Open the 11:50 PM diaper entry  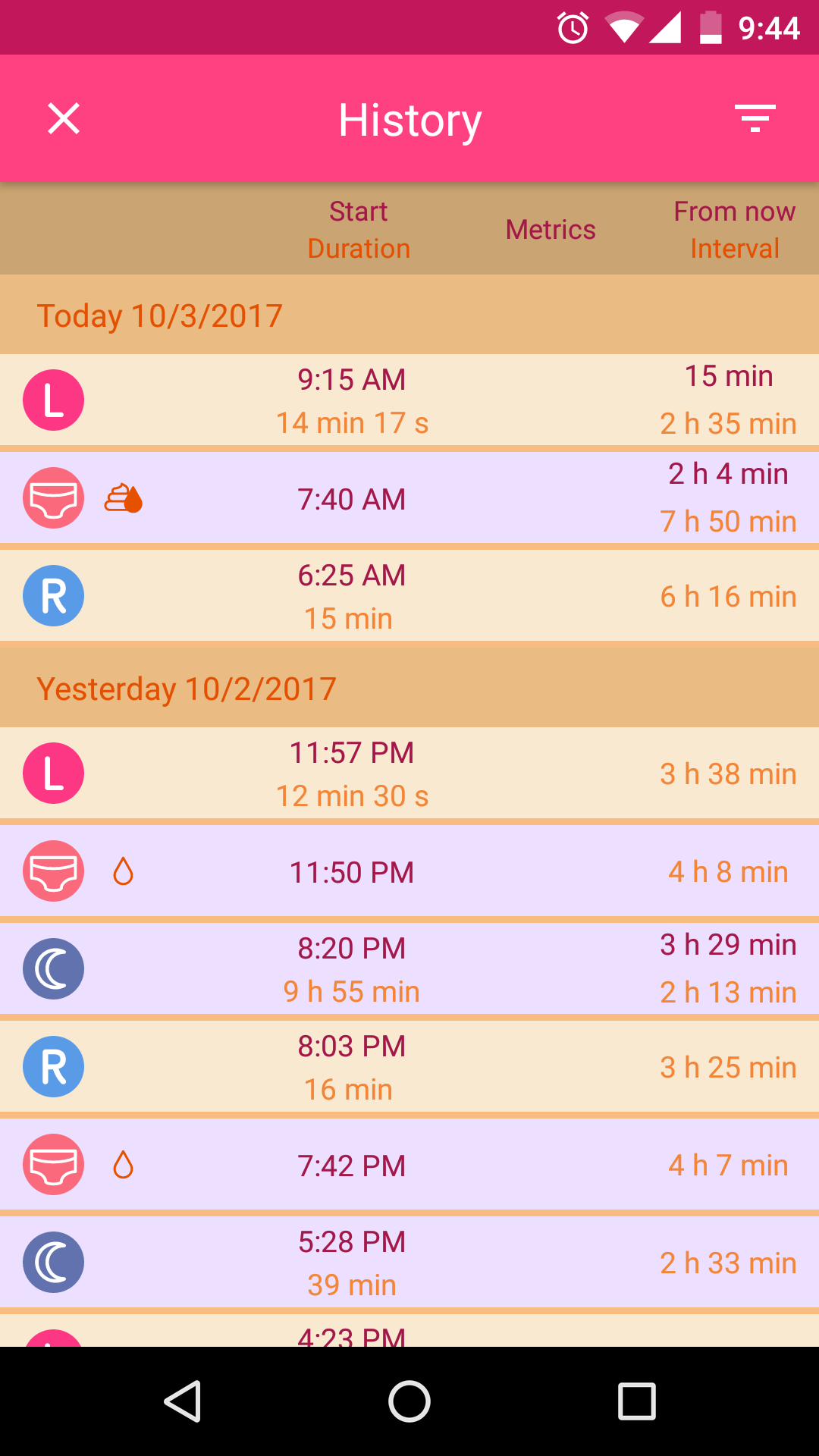(x=409, y=871)
